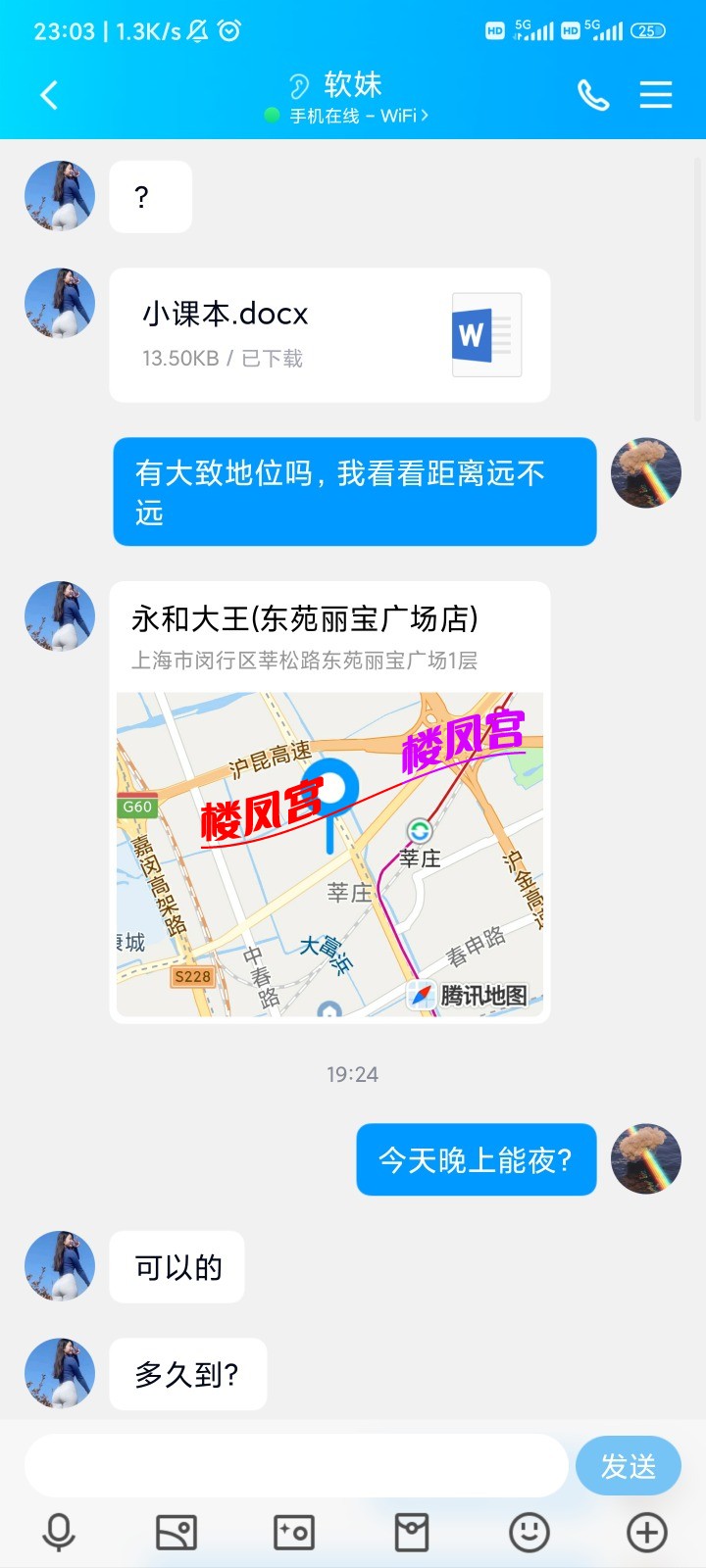706x1568 pixels.
Task: Expand the 手机在线 WiFi status chevron
Action: pos(424,116)
